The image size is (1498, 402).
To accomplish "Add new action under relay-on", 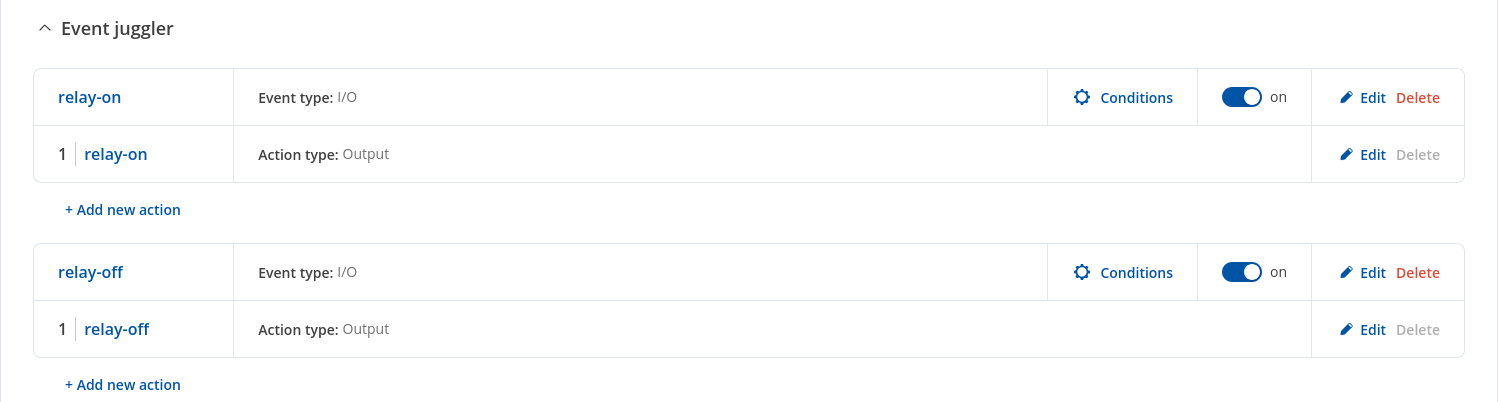I will pos(123,210).
